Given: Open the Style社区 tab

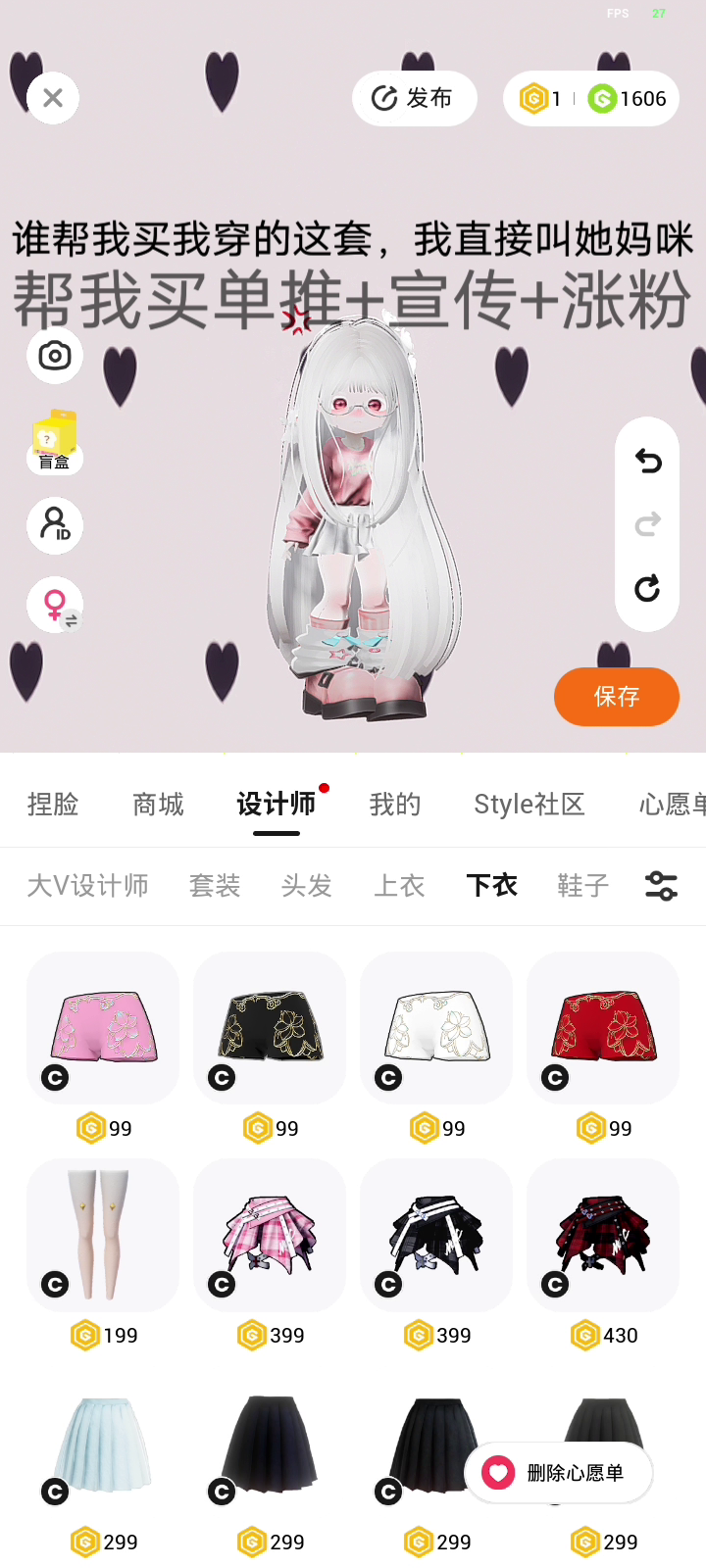Looking at the screenshot, I should coord(529,805).
